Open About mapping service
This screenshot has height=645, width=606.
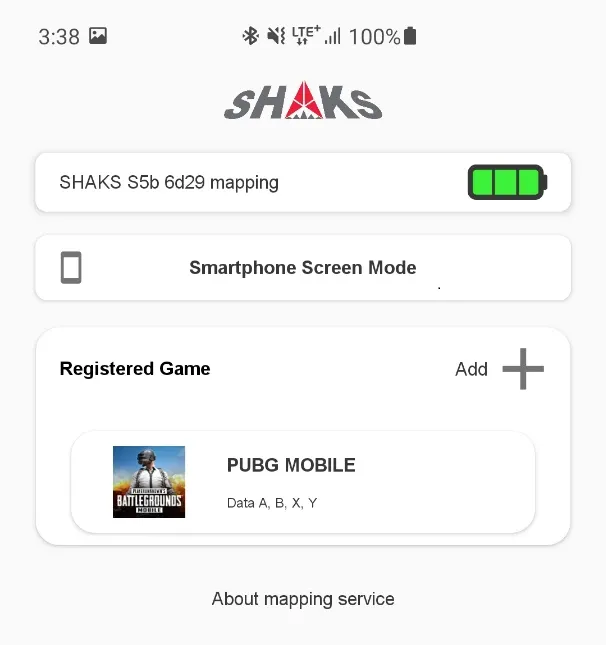[303, 599]
